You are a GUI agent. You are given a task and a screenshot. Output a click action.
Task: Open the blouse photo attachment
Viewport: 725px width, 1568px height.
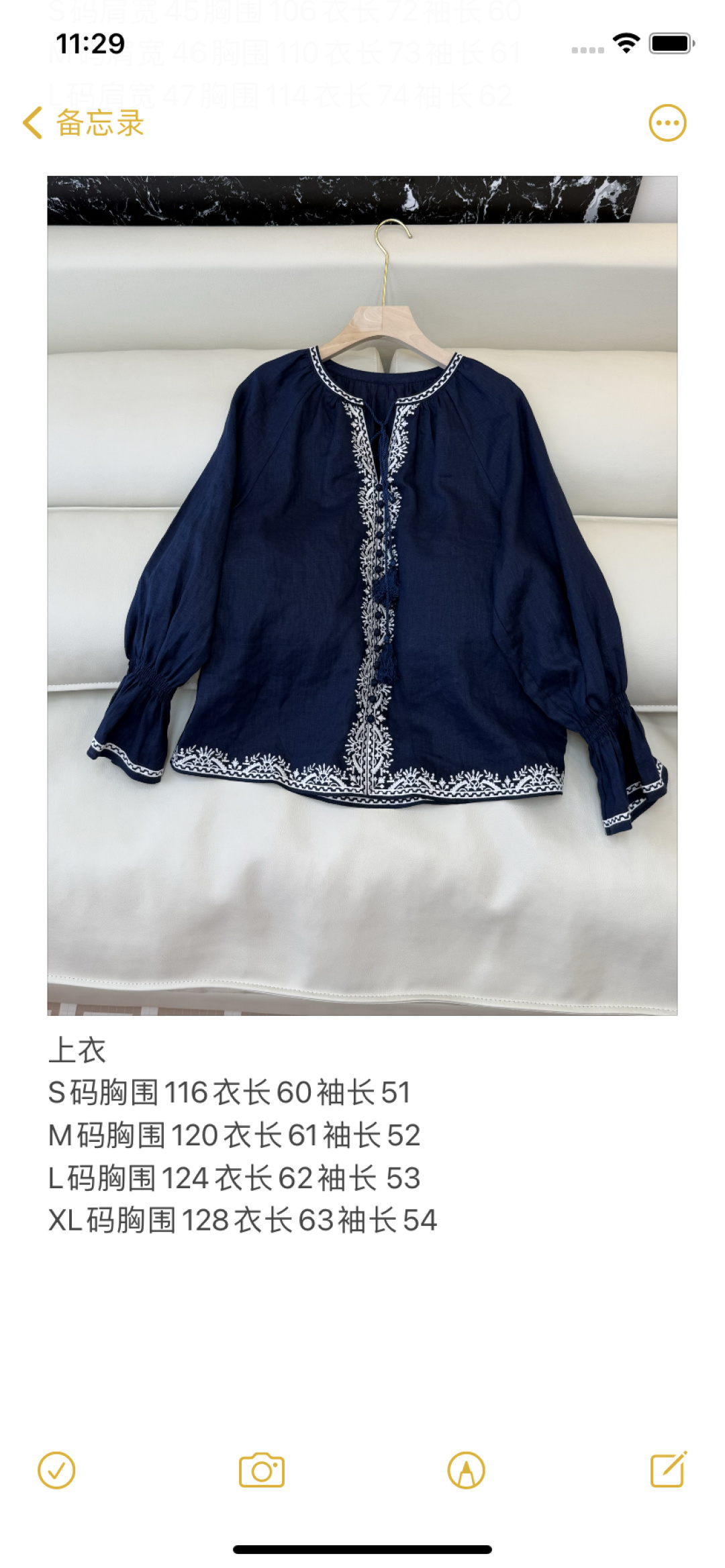click(x=362, y=595)
